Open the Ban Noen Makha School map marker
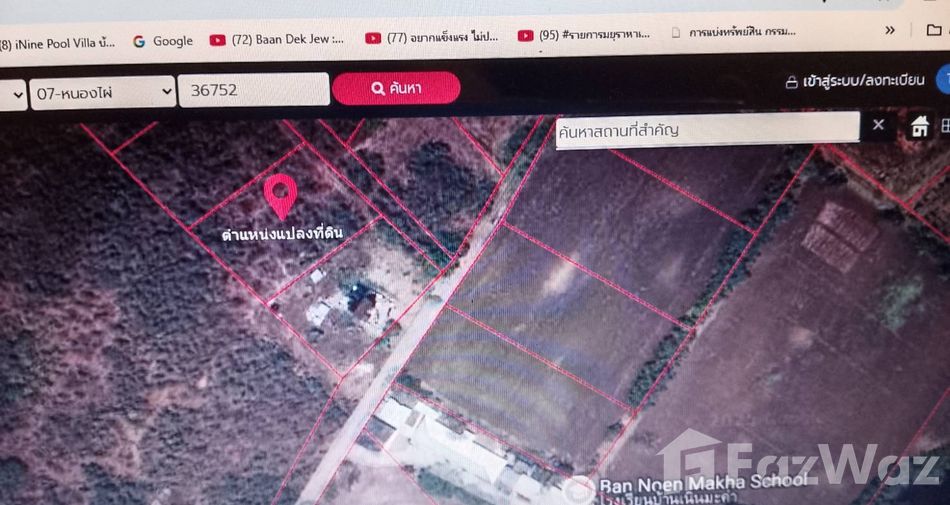The width and height of the screenshot is (950, 505). (x=579, y=489)
